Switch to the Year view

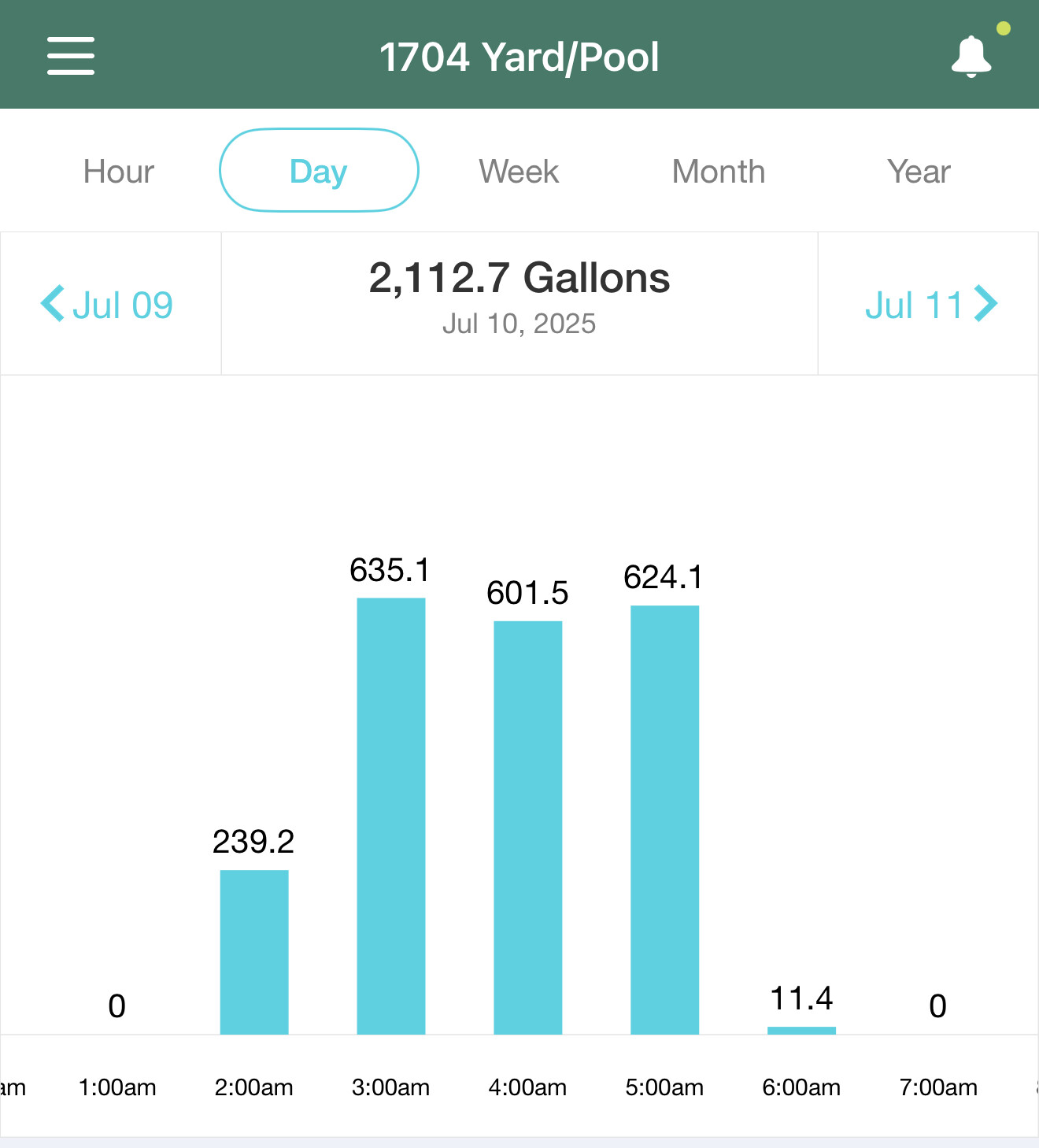click(x=919, y=172)
